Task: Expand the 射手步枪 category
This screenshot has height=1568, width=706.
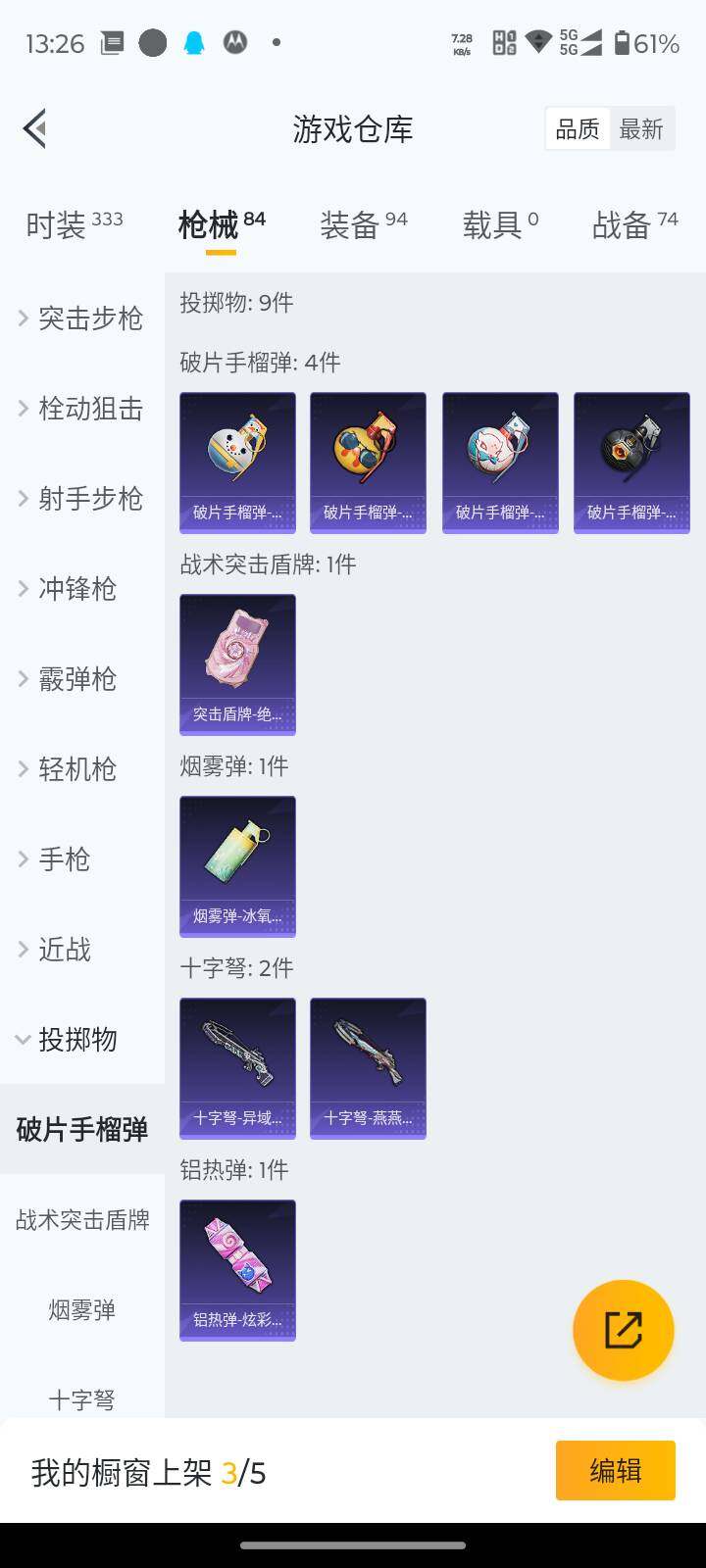Action: [82, 499]
